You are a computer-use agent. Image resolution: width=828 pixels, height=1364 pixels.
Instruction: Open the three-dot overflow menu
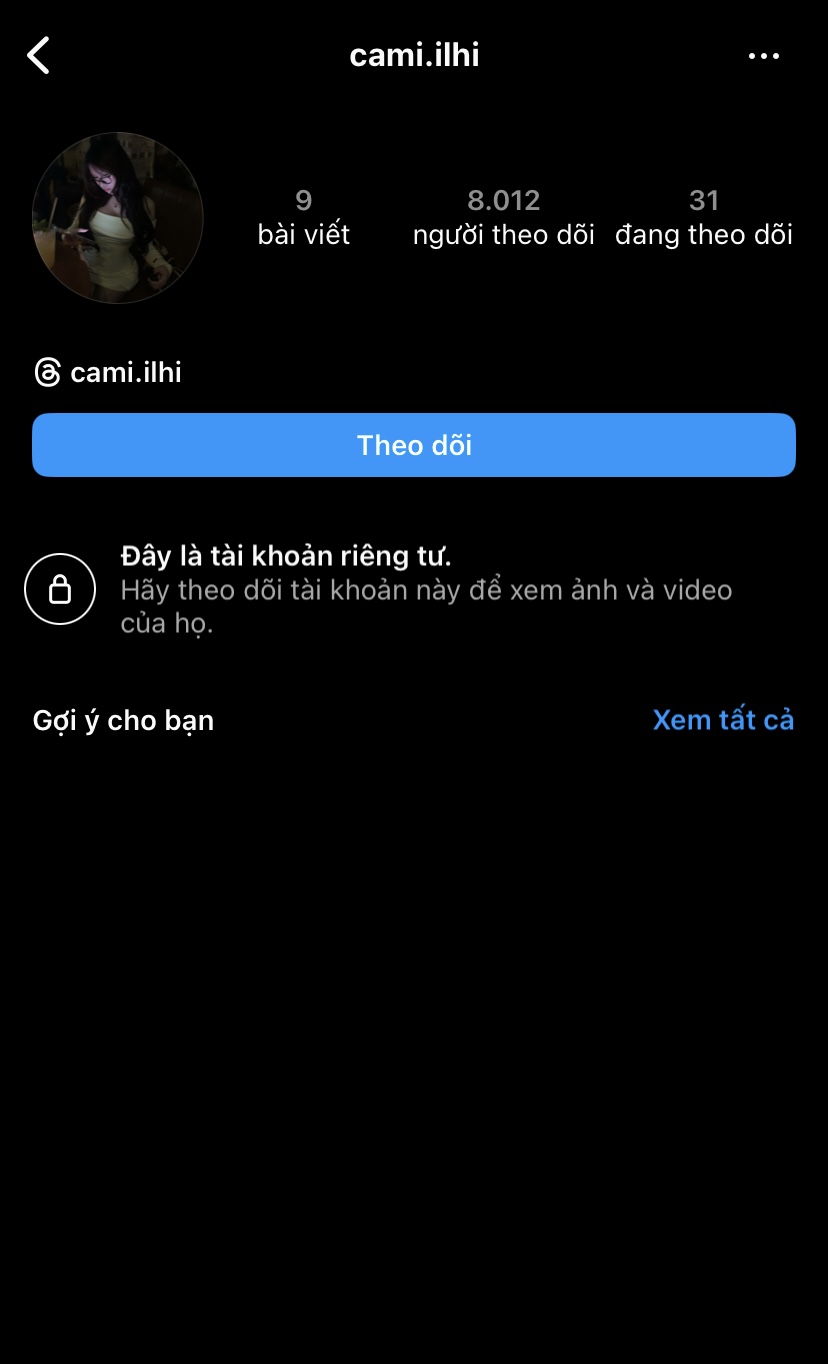point(764,56)
